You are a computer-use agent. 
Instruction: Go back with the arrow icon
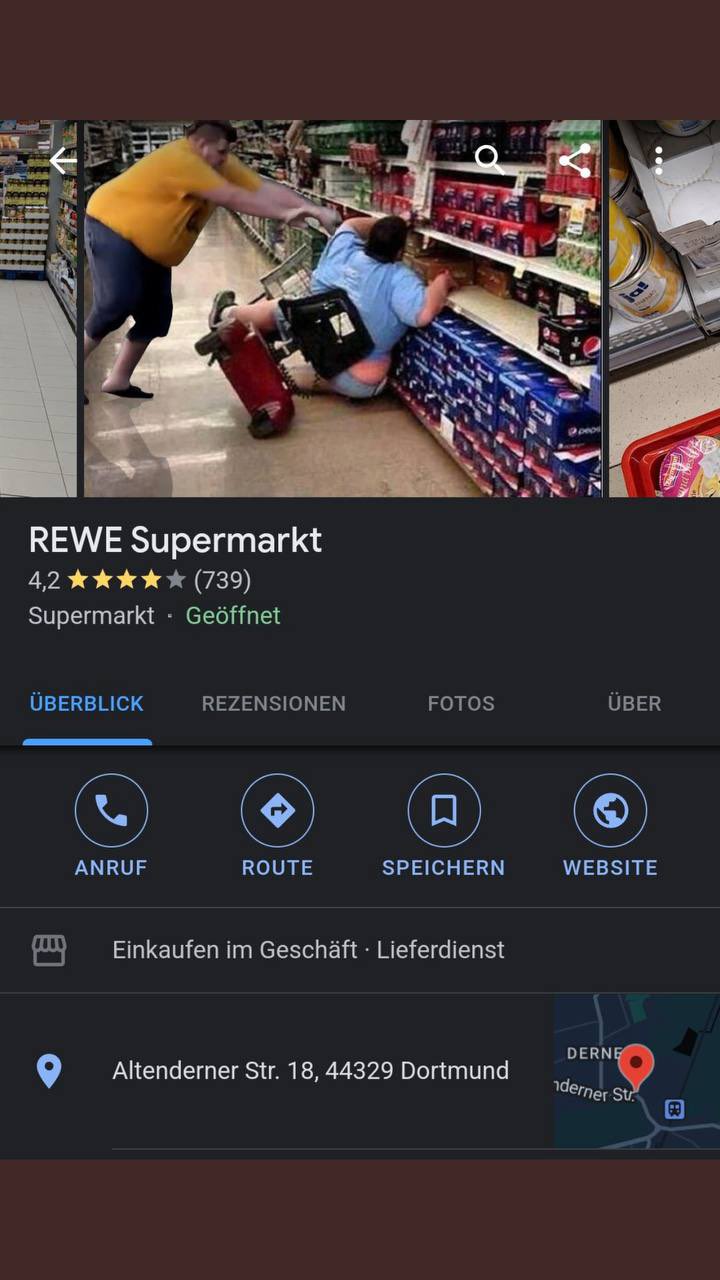(63, 161)
